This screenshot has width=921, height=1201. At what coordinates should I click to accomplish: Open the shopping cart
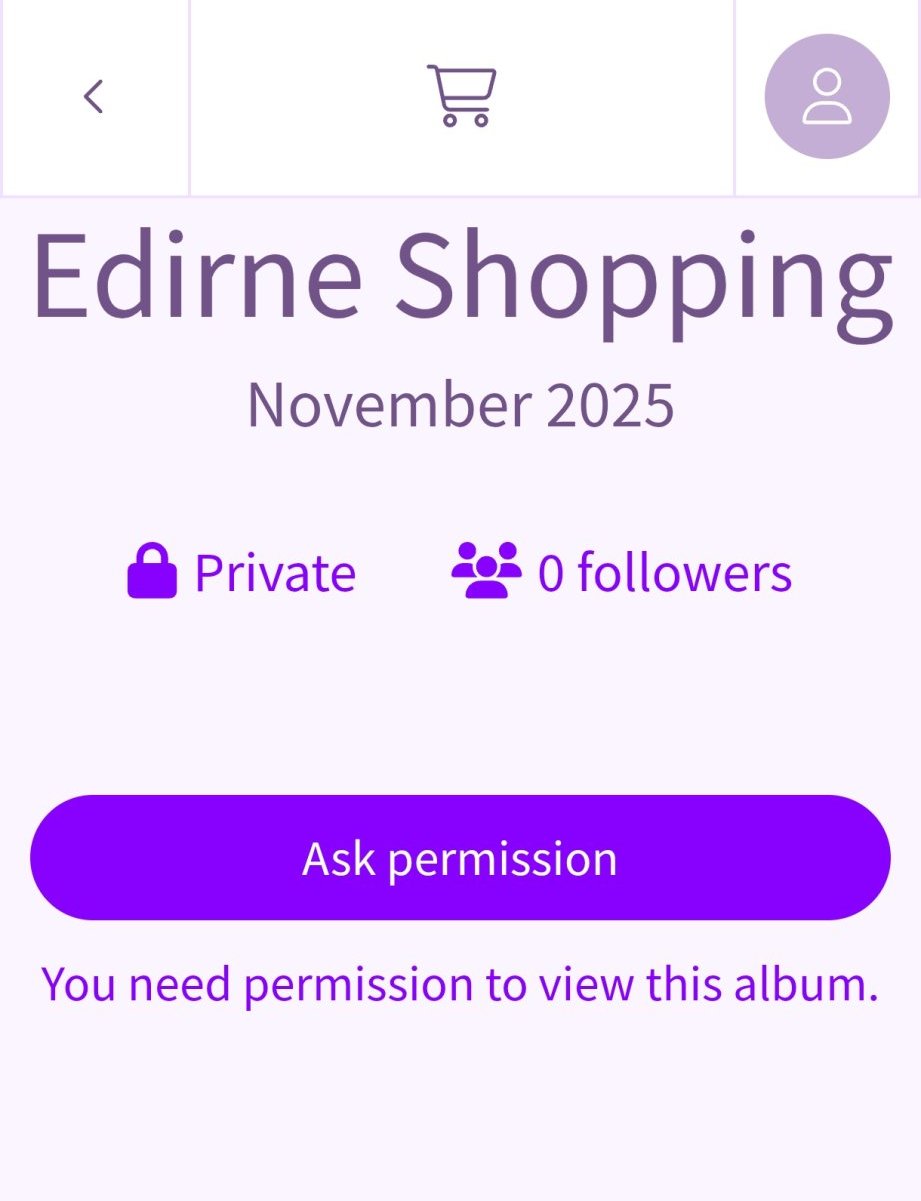click(461, 96)
